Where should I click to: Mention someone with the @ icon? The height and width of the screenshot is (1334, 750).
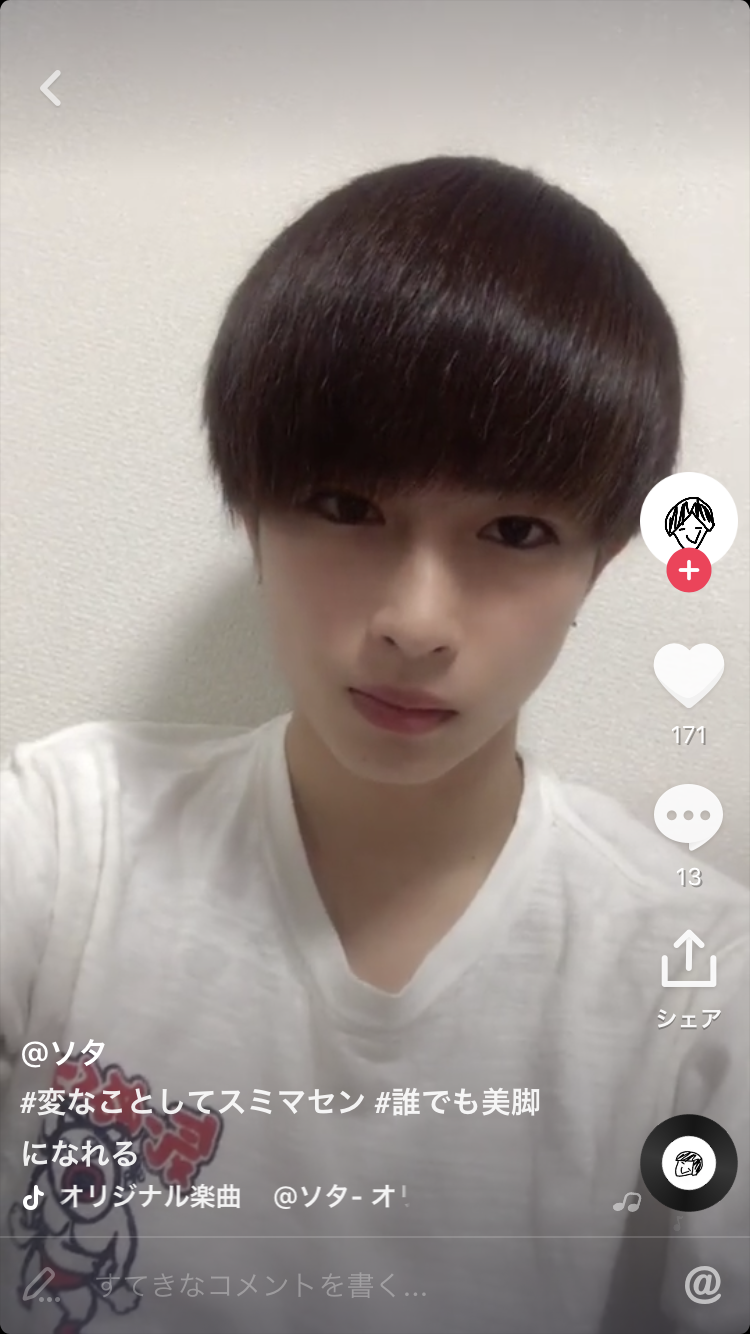703,1285
